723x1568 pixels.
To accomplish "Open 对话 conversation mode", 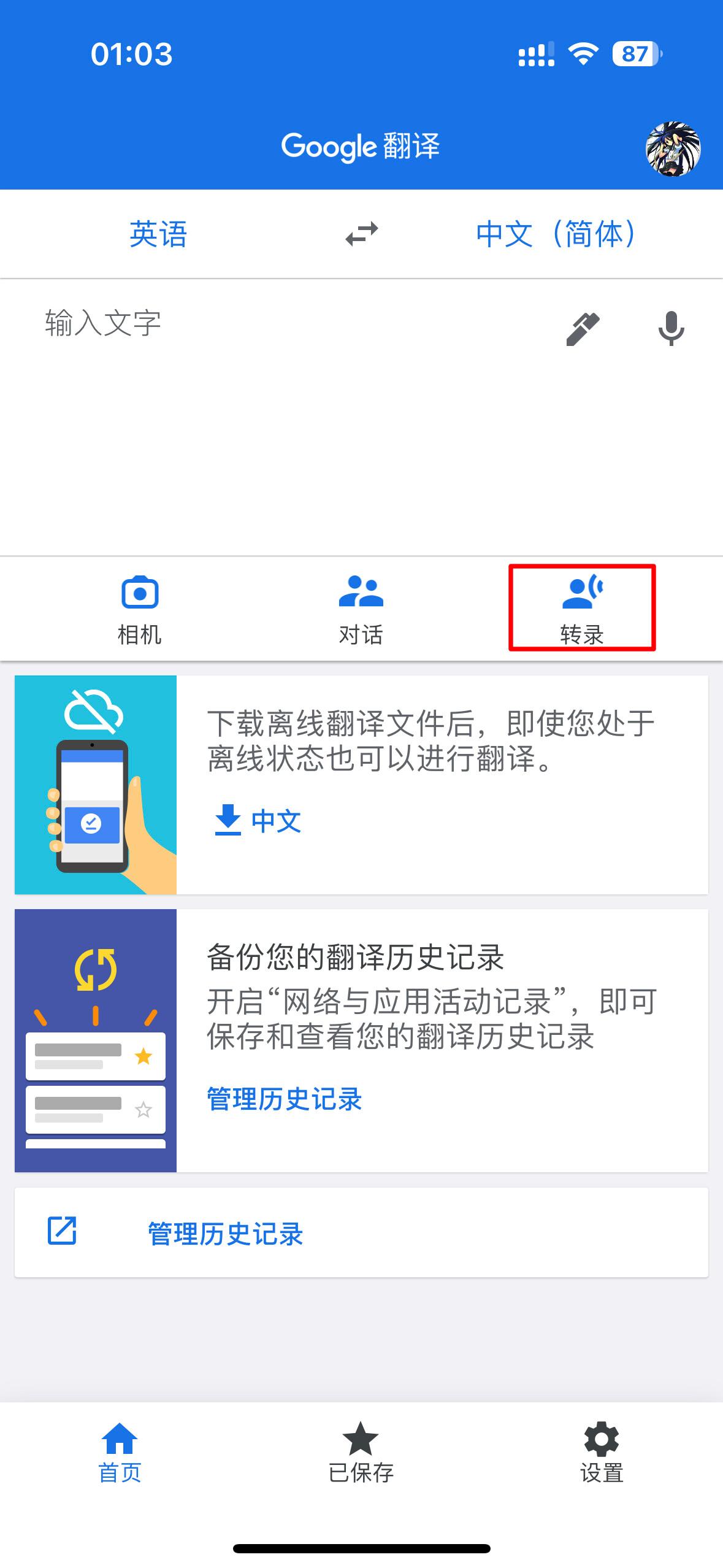I will [x=361, y=609].
